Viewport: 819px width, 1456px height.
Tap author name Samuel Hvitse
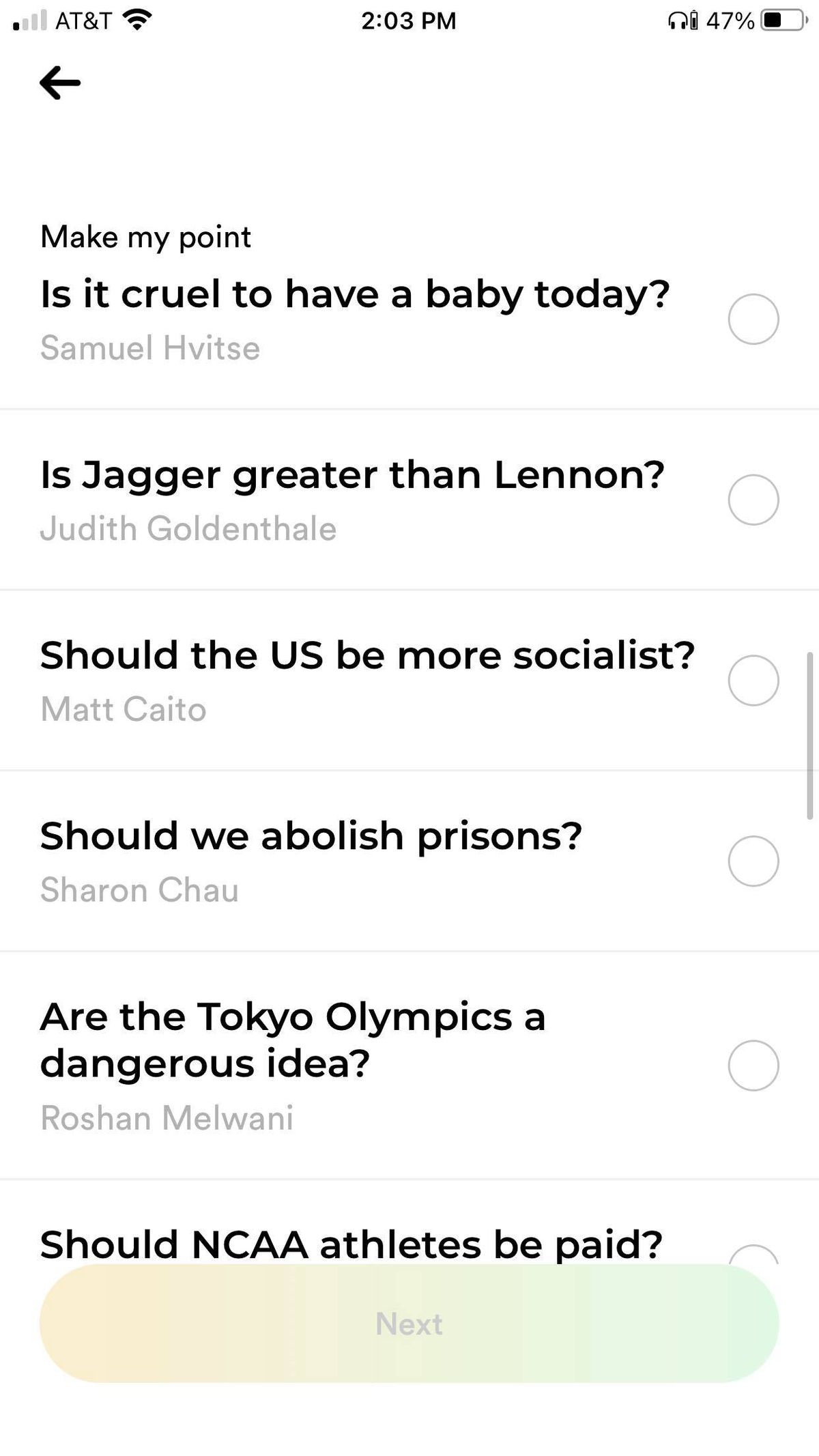point(150,347)
